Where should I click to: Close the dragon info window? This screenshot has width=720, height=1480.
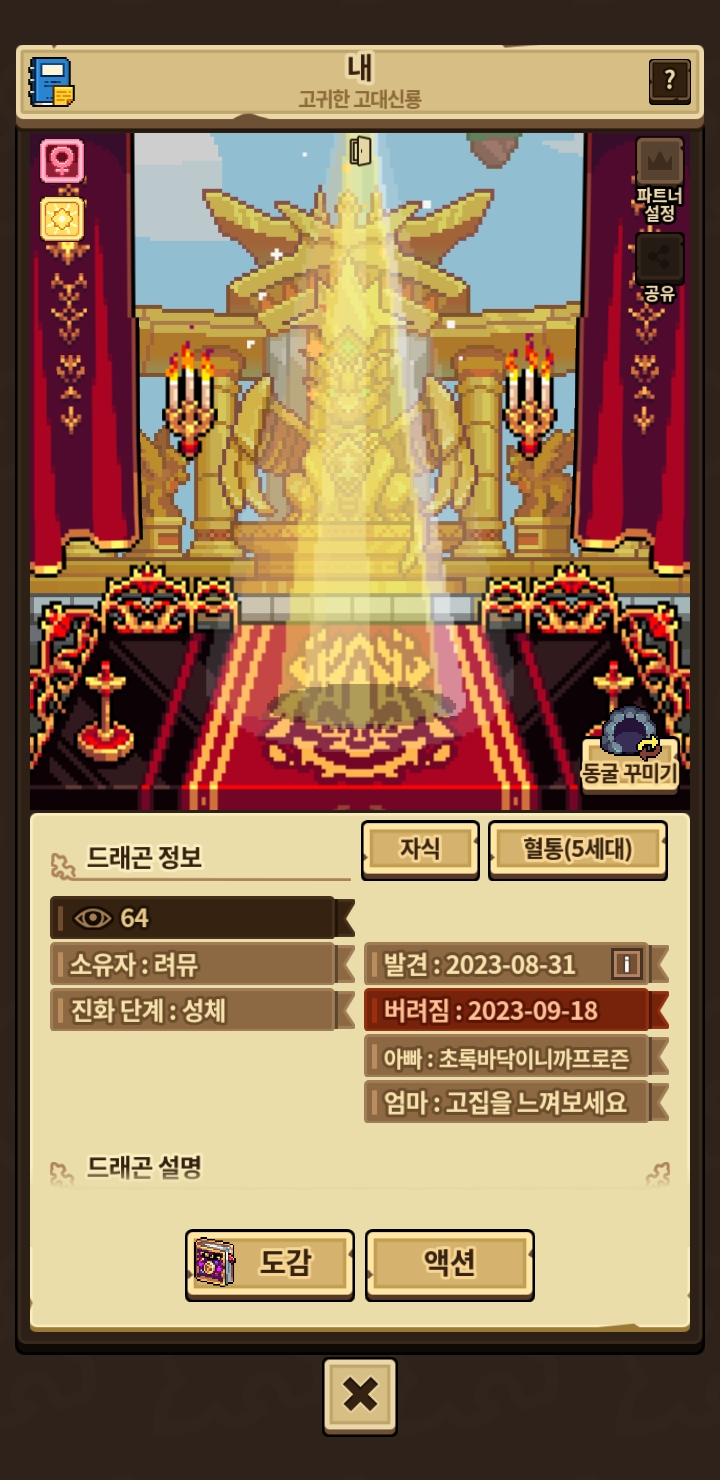[360, 1395]
